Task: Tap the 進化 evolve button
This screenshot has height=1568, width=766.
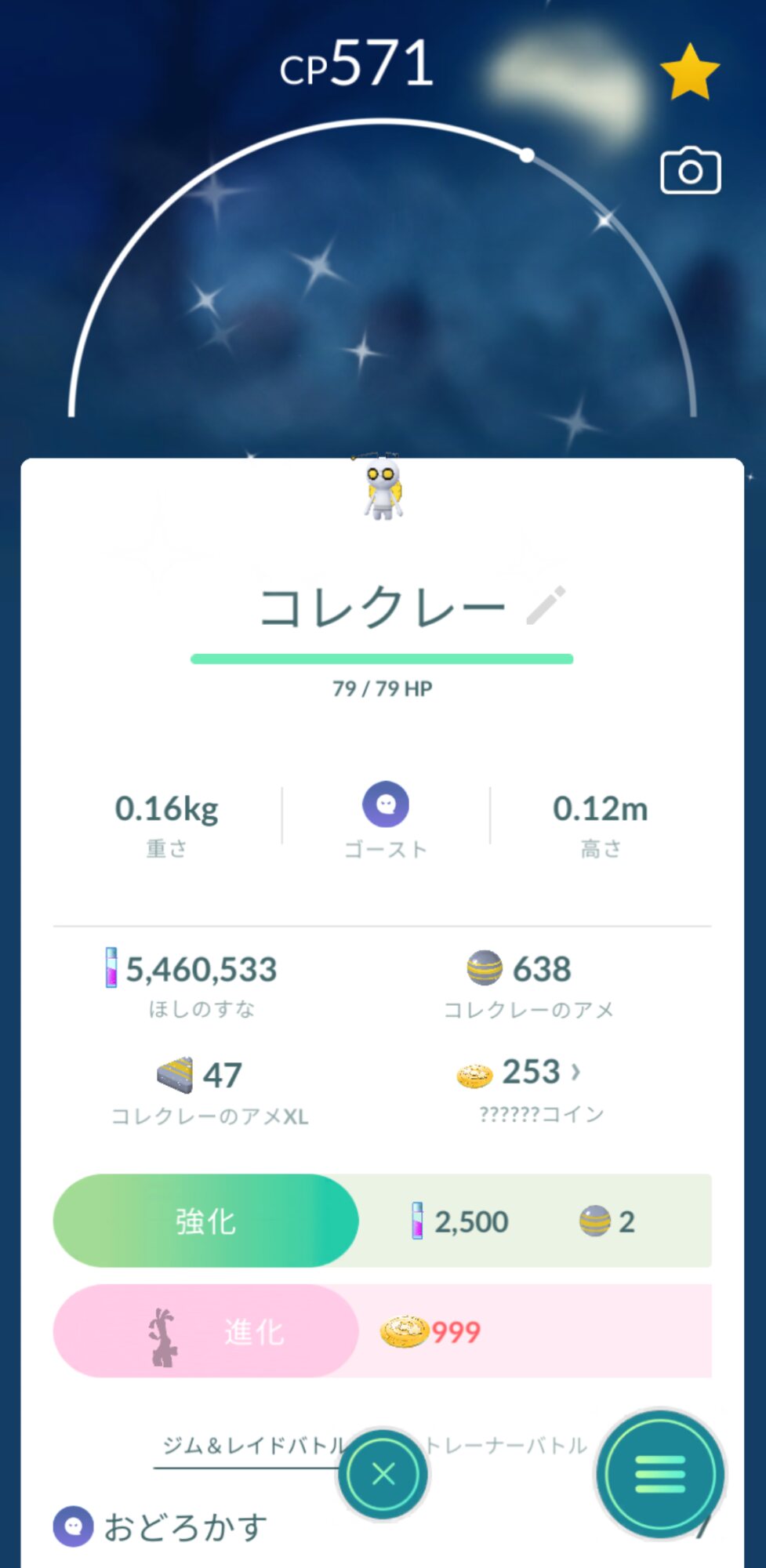Action: coord(205,1330)
